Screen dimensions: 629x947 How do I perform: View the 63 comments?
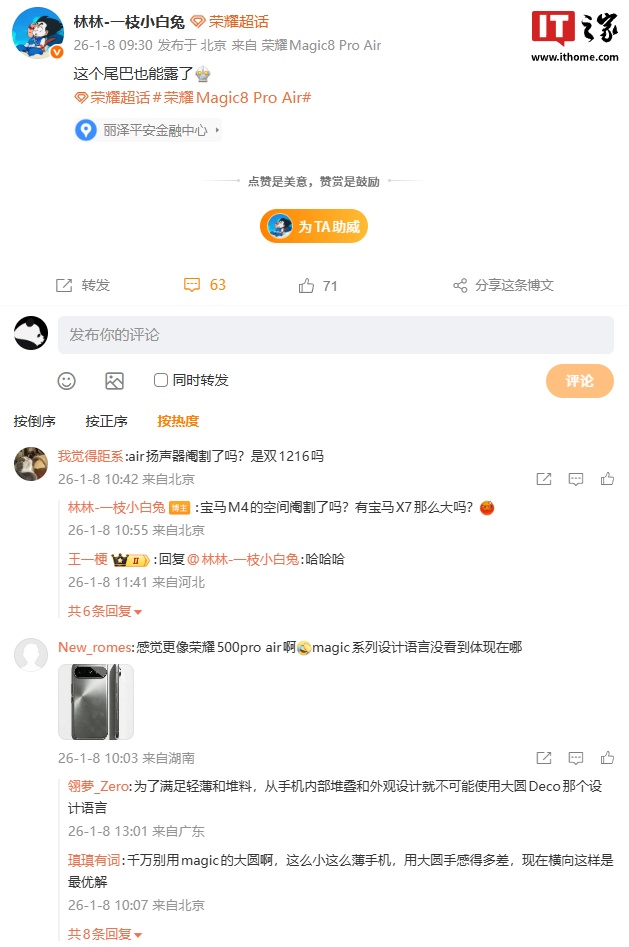(205, 285)
